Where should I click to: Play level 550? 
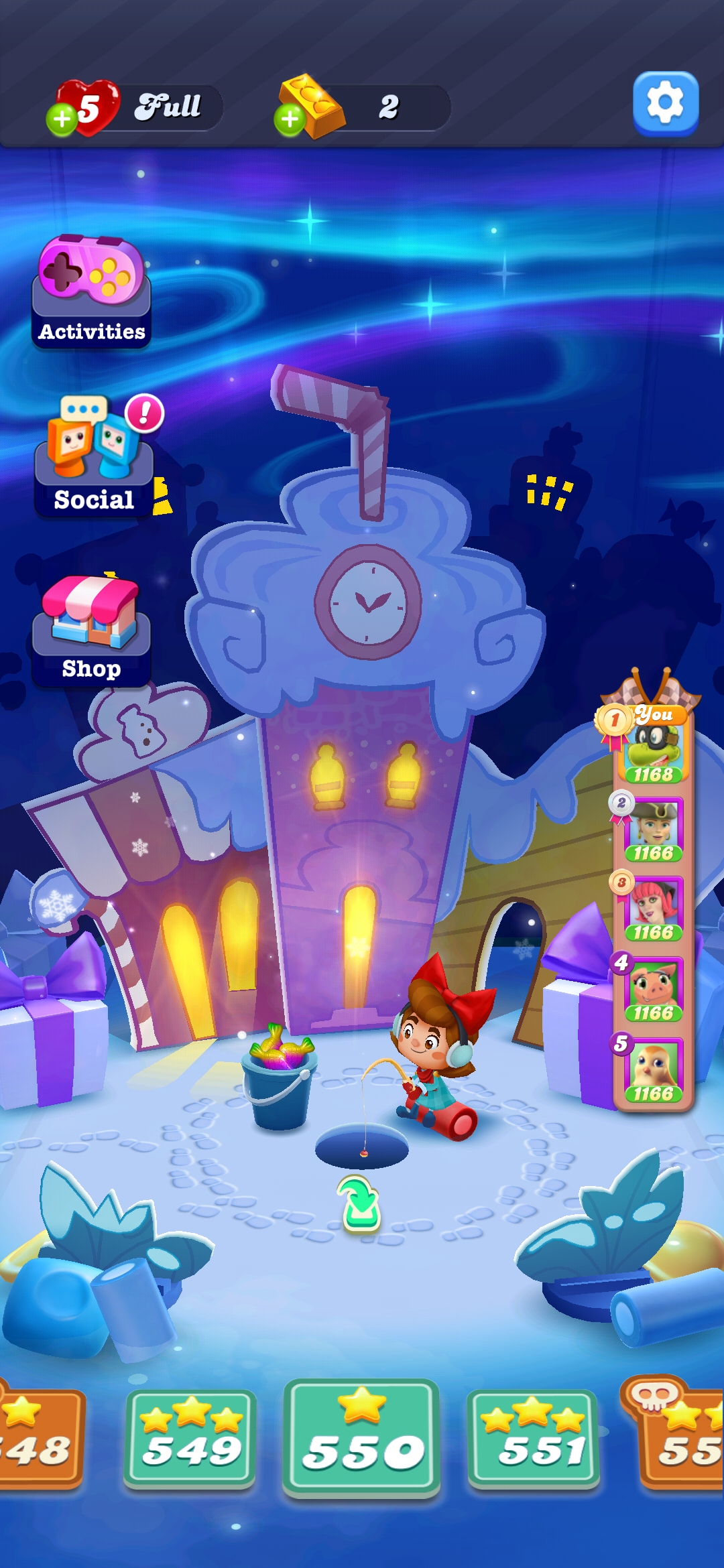point(362,1438)
